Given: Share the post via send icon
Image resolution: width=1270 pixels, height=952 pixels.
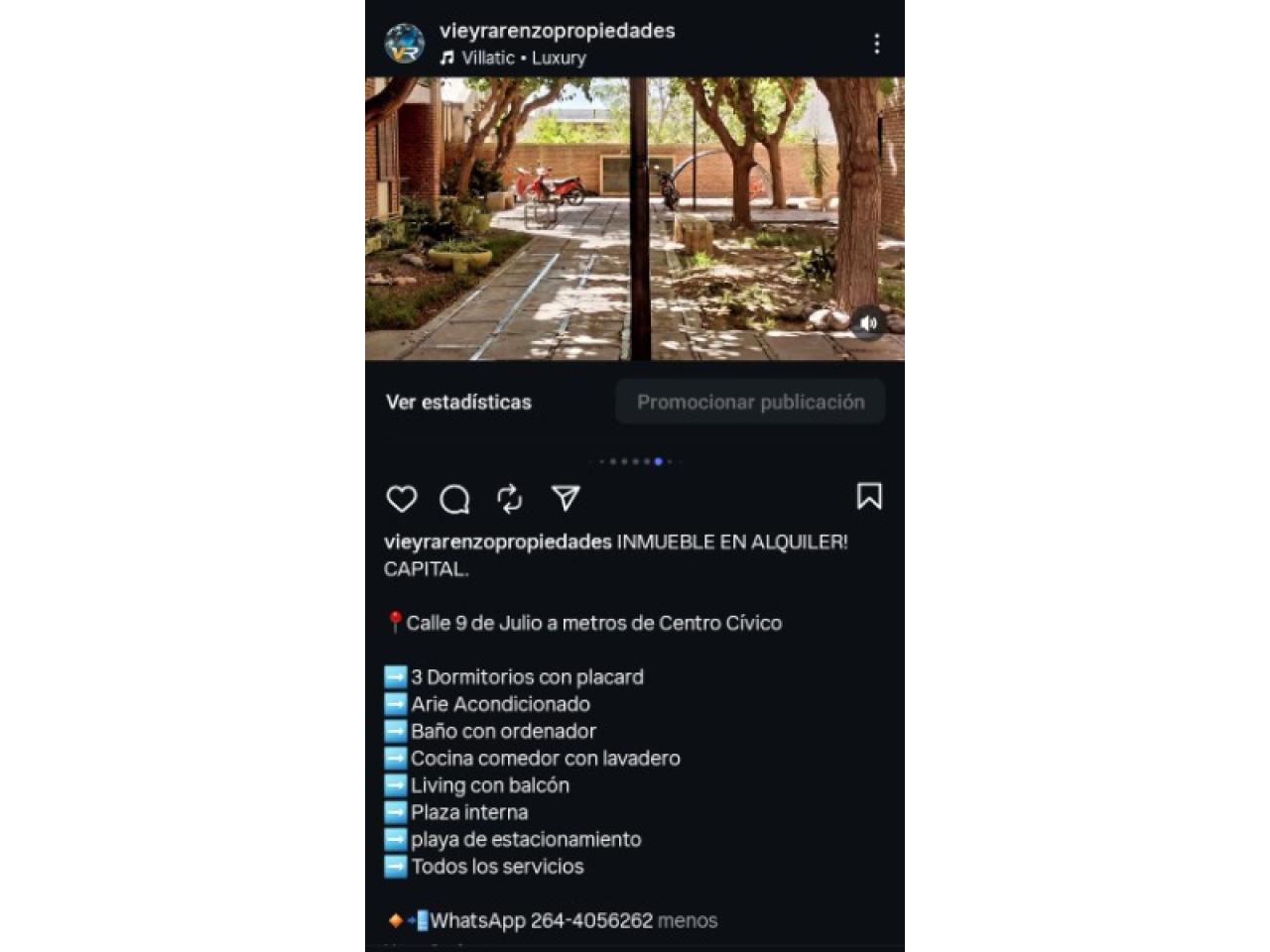Looking at the screenshot, I should tap(566, 498).
